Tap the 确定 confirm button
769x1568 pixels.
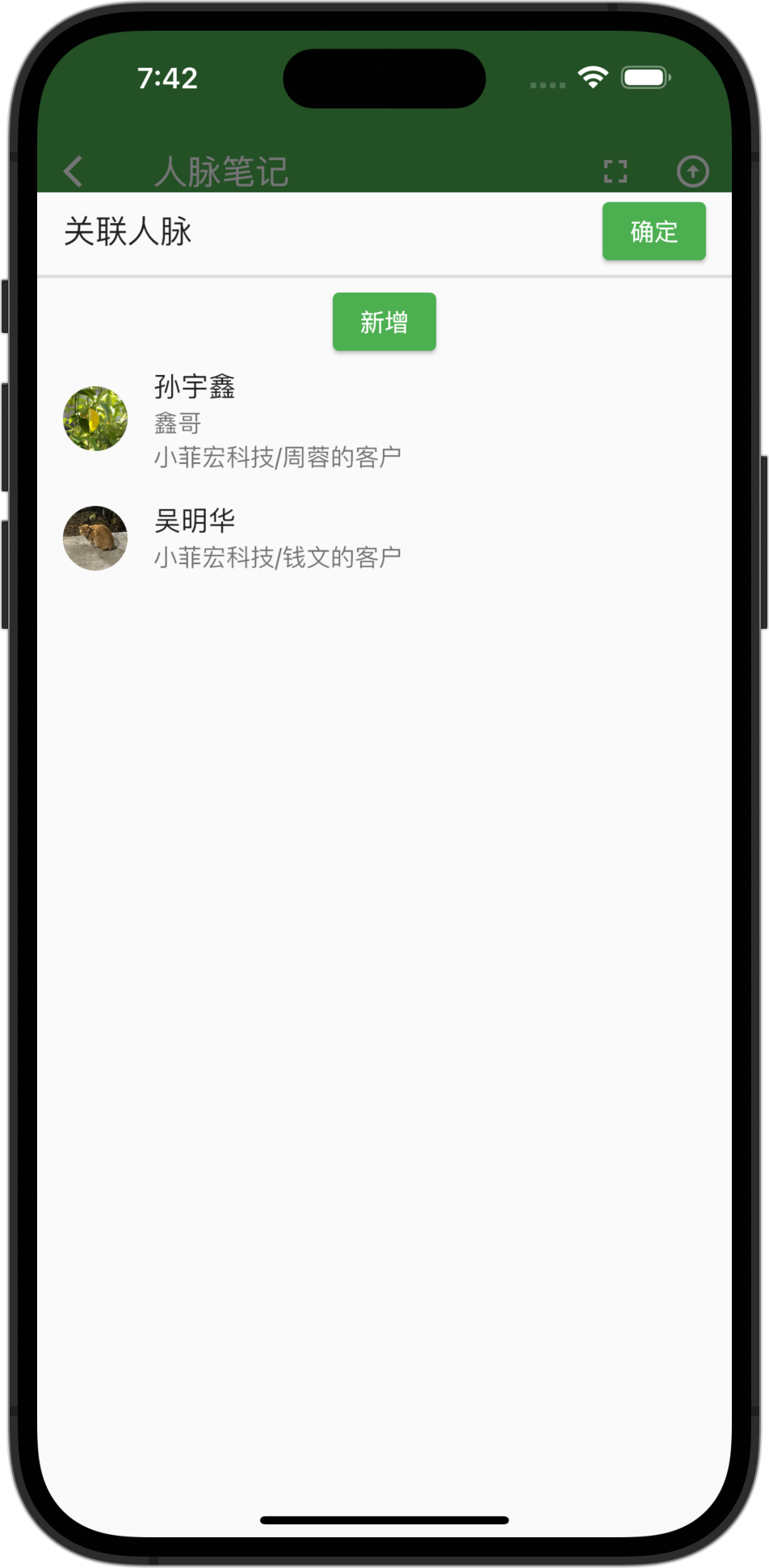click(653, 232)
